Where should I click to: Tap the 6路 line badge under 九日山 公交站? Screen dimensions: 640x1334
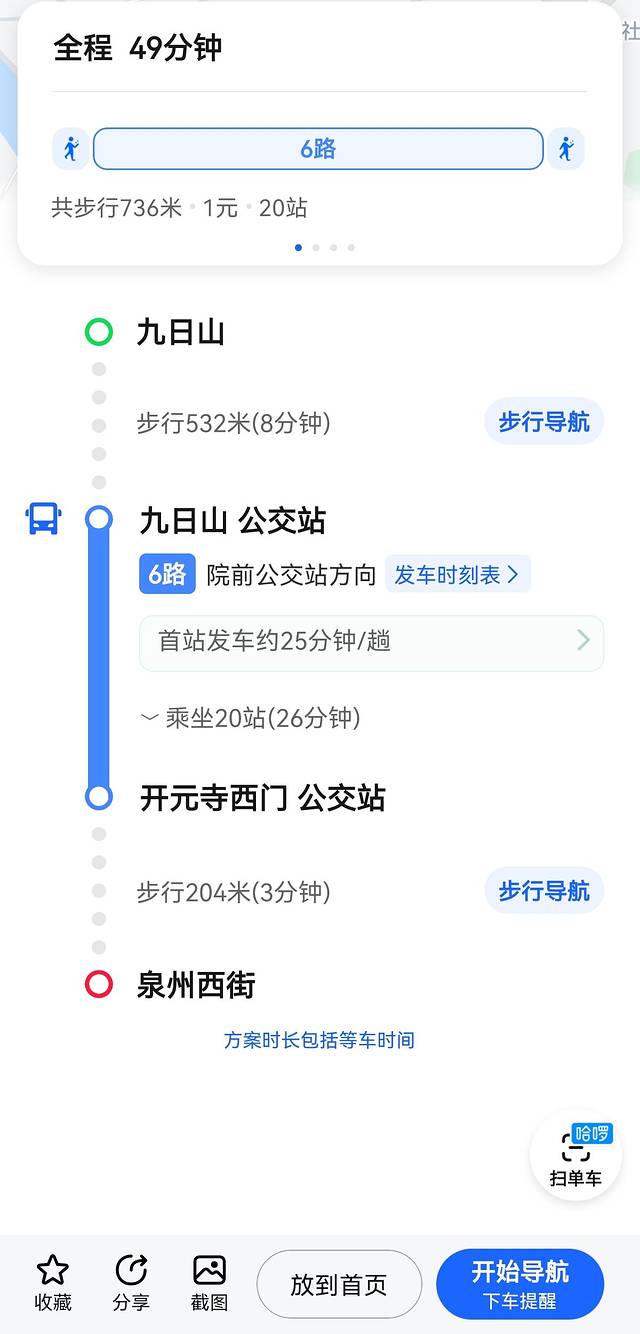[x=167, y=574]
